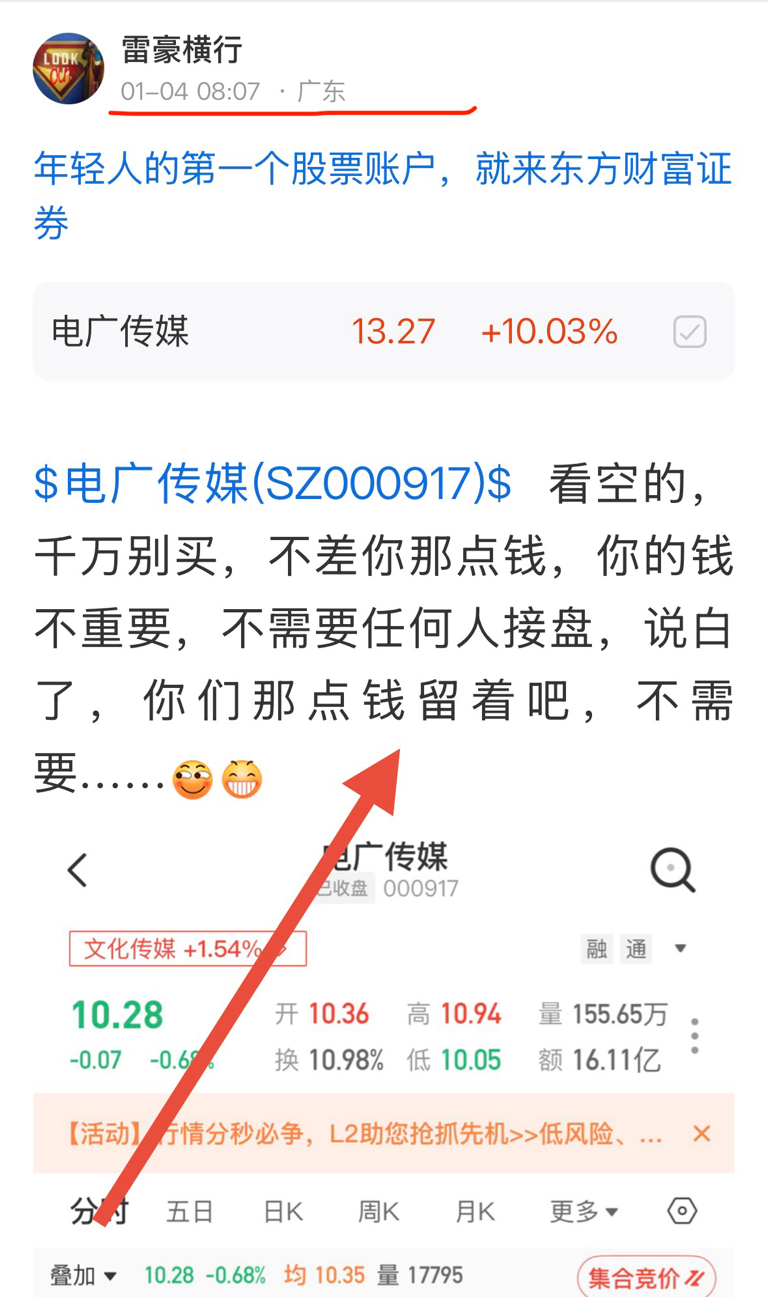This screenshot has width=769, height=1297.
Task: Tap the back arrow on the stock page
Action: [78, 869]
